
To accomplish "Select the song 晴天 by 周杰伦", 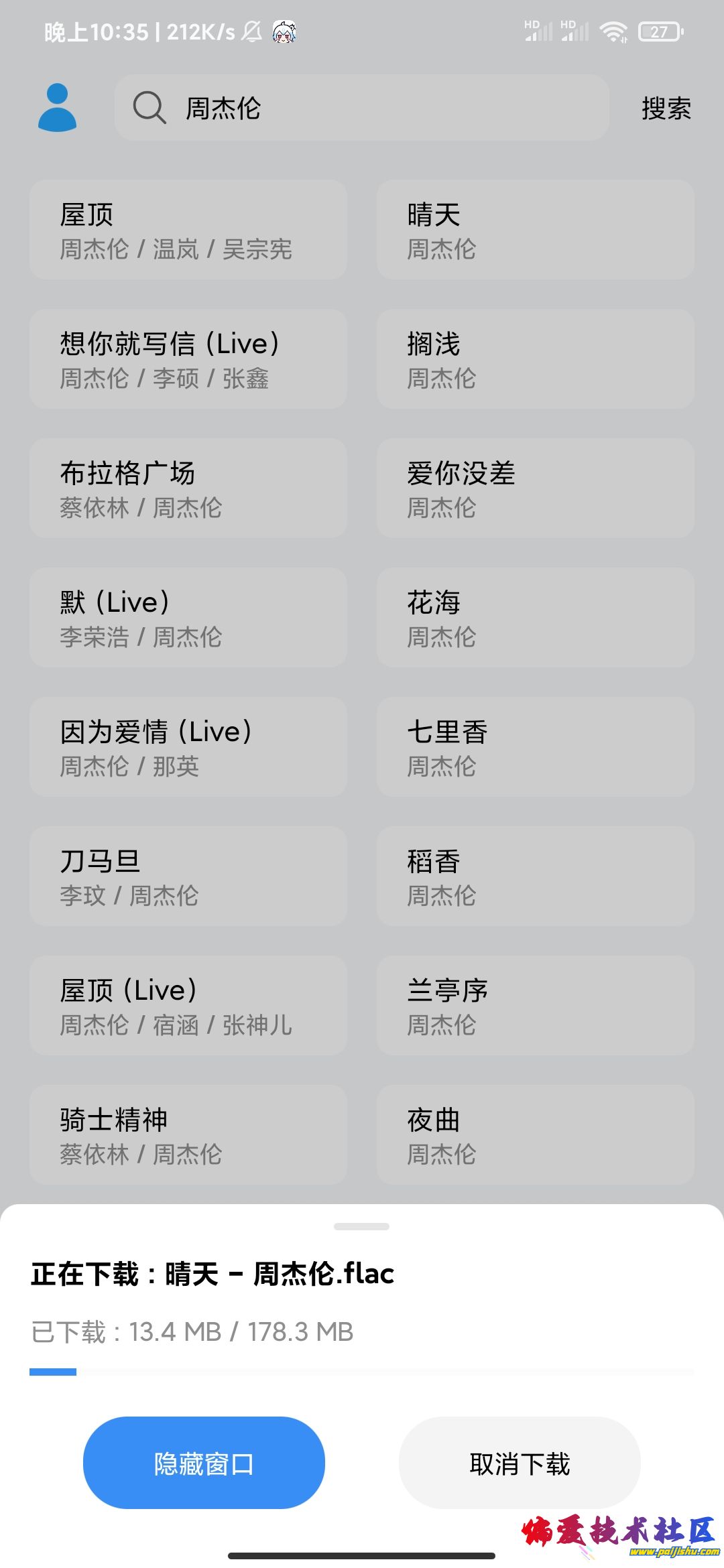I will click(x=535, y=230).
